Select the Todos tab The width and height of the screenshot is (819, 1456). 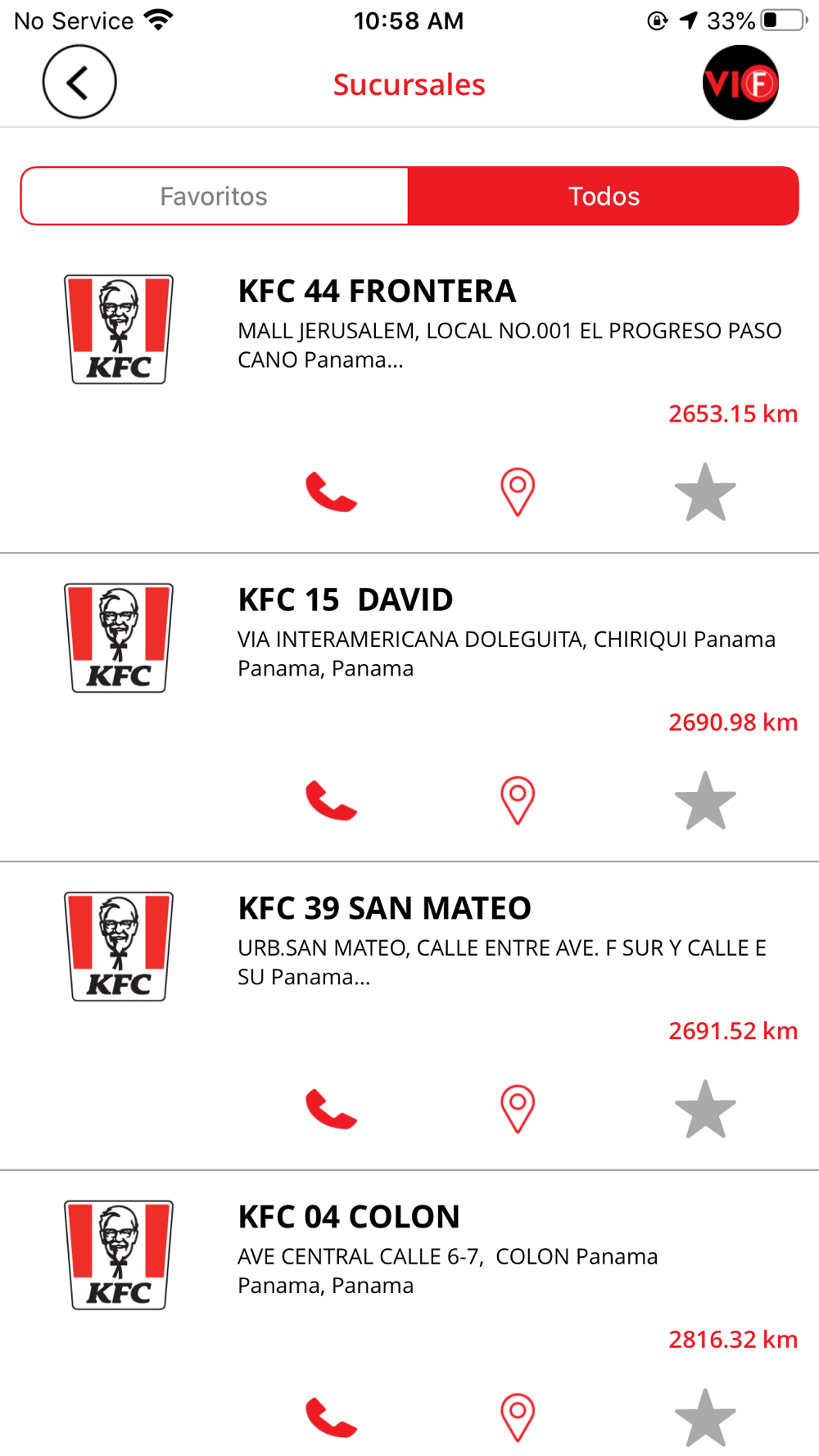(604, 196)
